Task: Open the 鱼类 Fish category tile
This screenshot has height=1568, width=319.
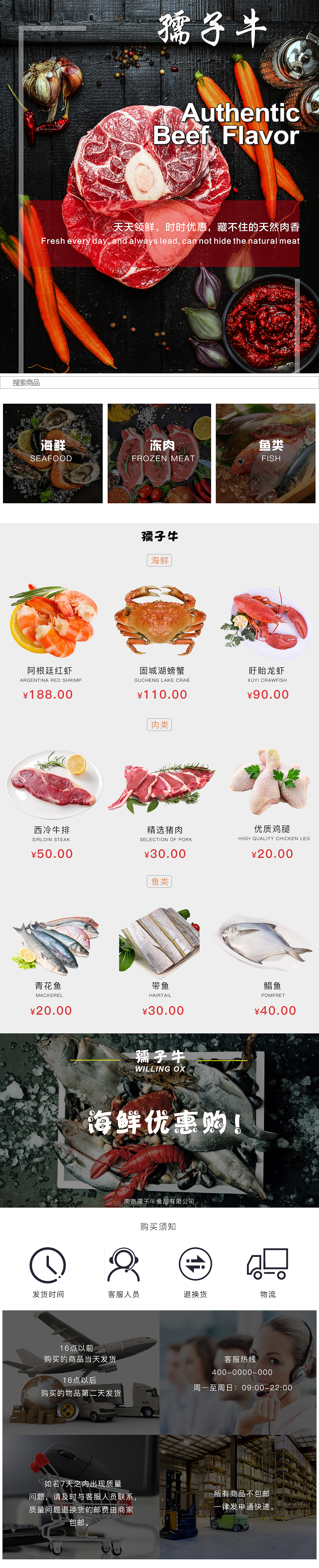Action: tap(265, 453)
